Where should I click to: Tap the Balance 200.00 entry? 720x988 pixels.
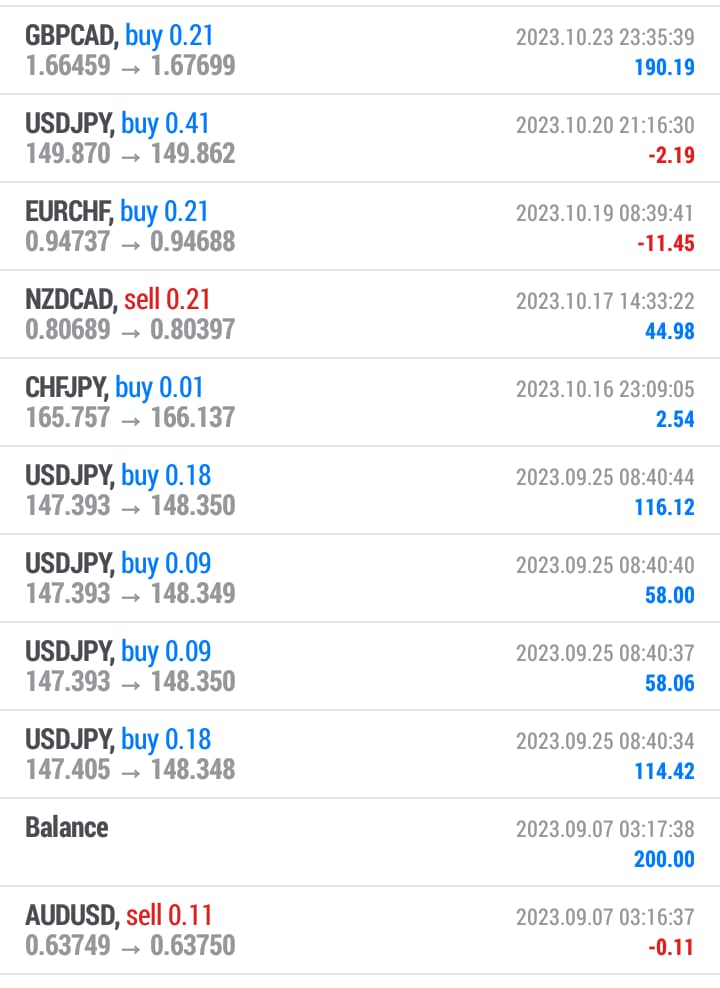point(360,843)
